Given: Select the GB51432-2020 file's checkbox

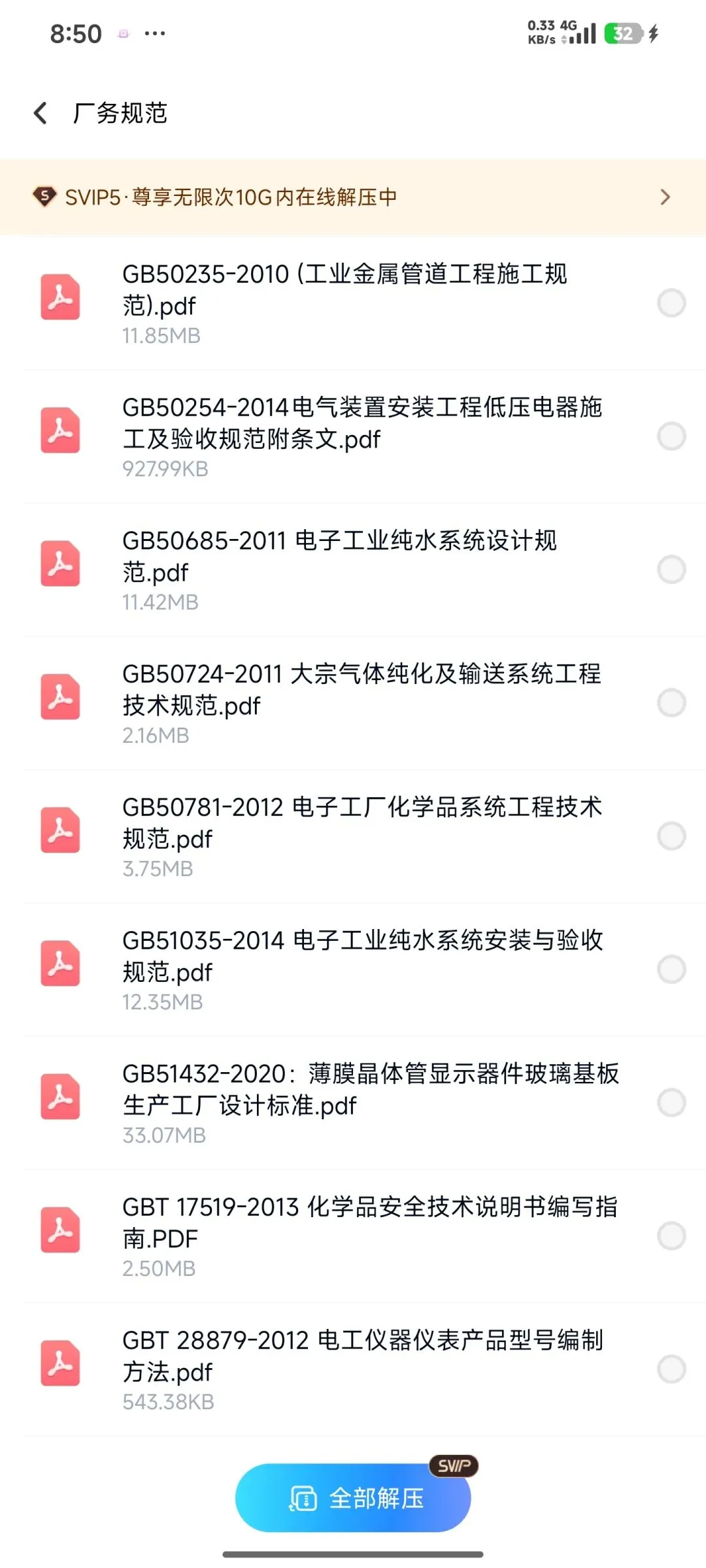Looking at the screenshot, I should (x=671, y=1103).
